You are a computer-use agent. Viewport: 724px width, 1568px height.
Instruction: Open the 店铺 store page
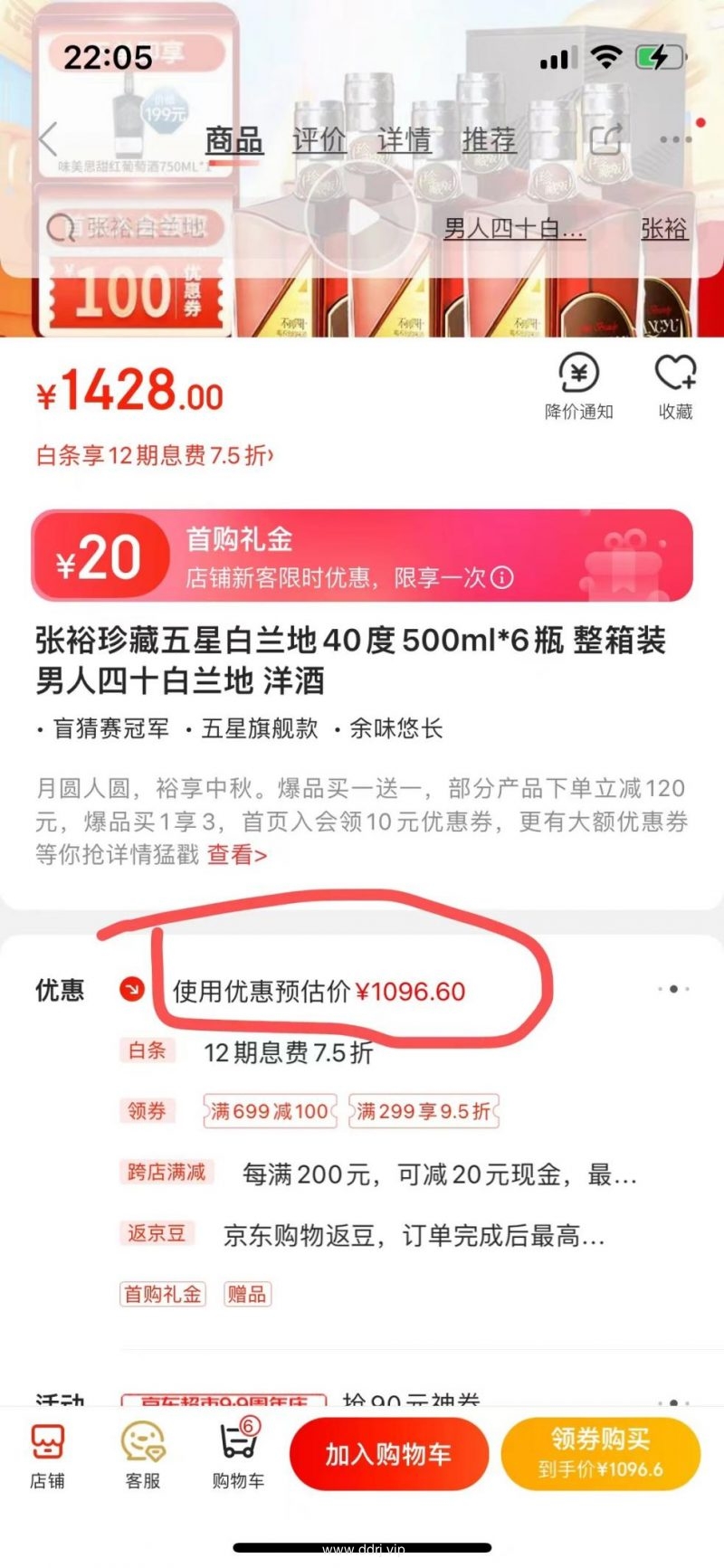point(47,1455)
